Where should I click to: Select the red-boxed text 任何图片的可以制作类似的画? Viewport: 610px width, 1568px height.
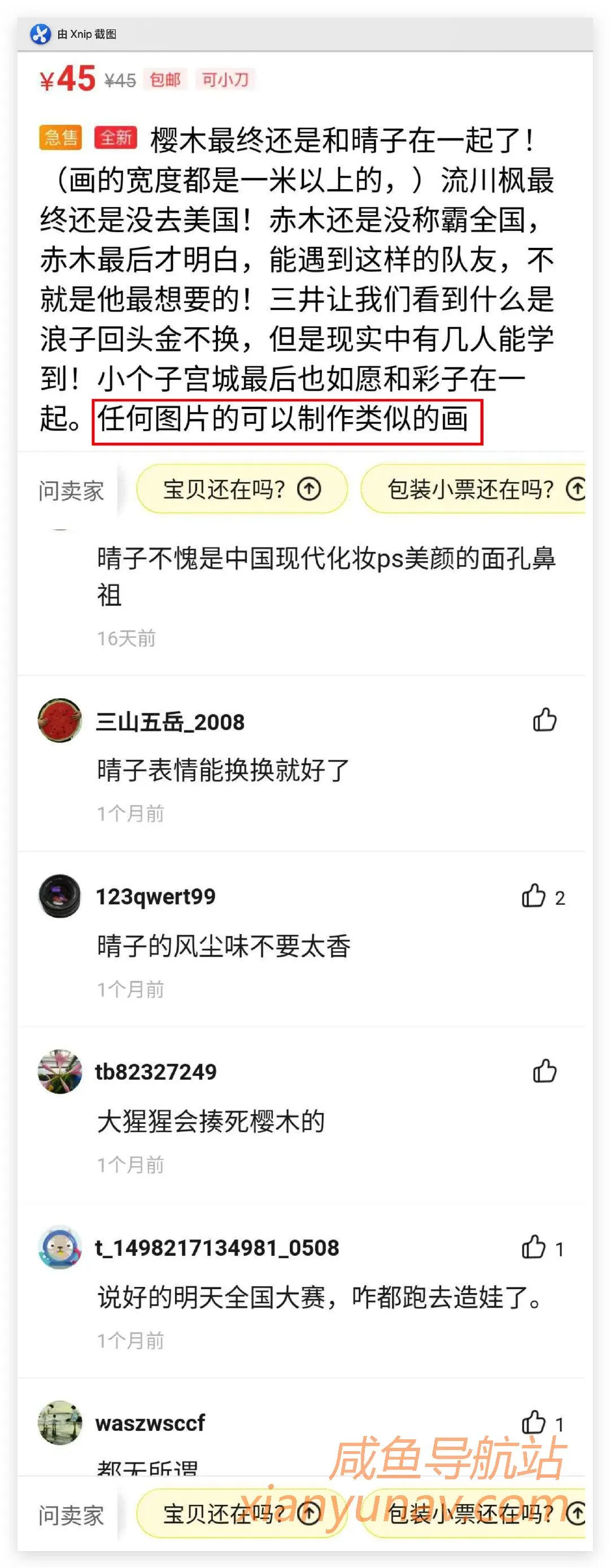[288, 419]
